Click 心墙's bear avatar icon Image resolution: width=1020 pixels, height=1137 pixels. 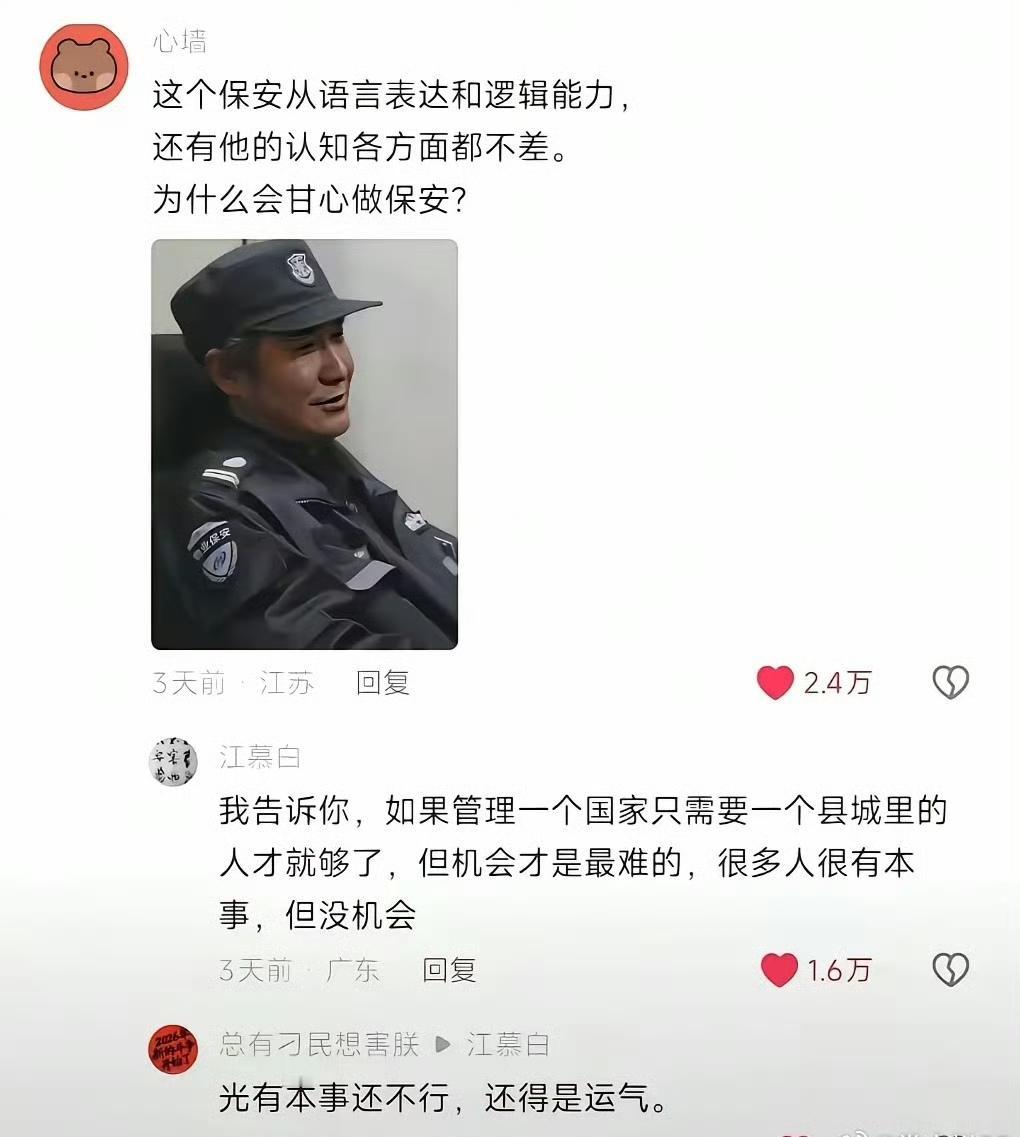(x=83, y=65)
